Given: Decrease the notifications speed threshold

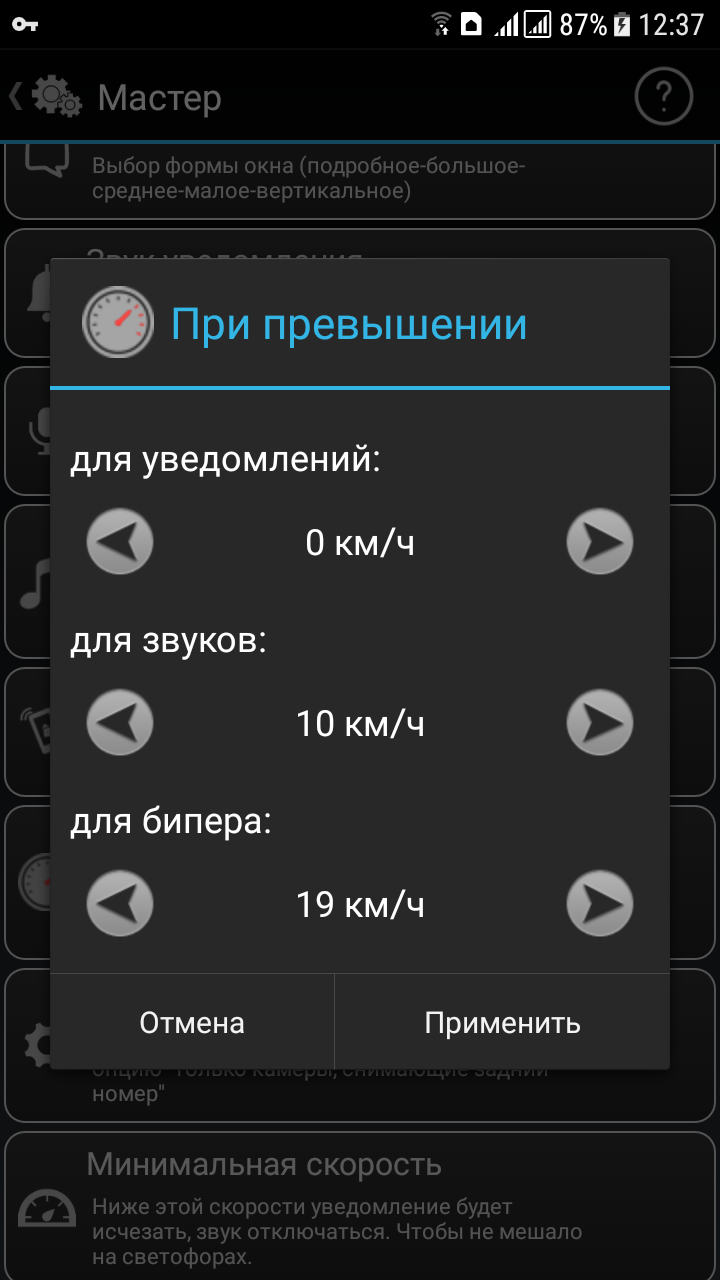Looking at the screenshot, I should tap(120, 542).
